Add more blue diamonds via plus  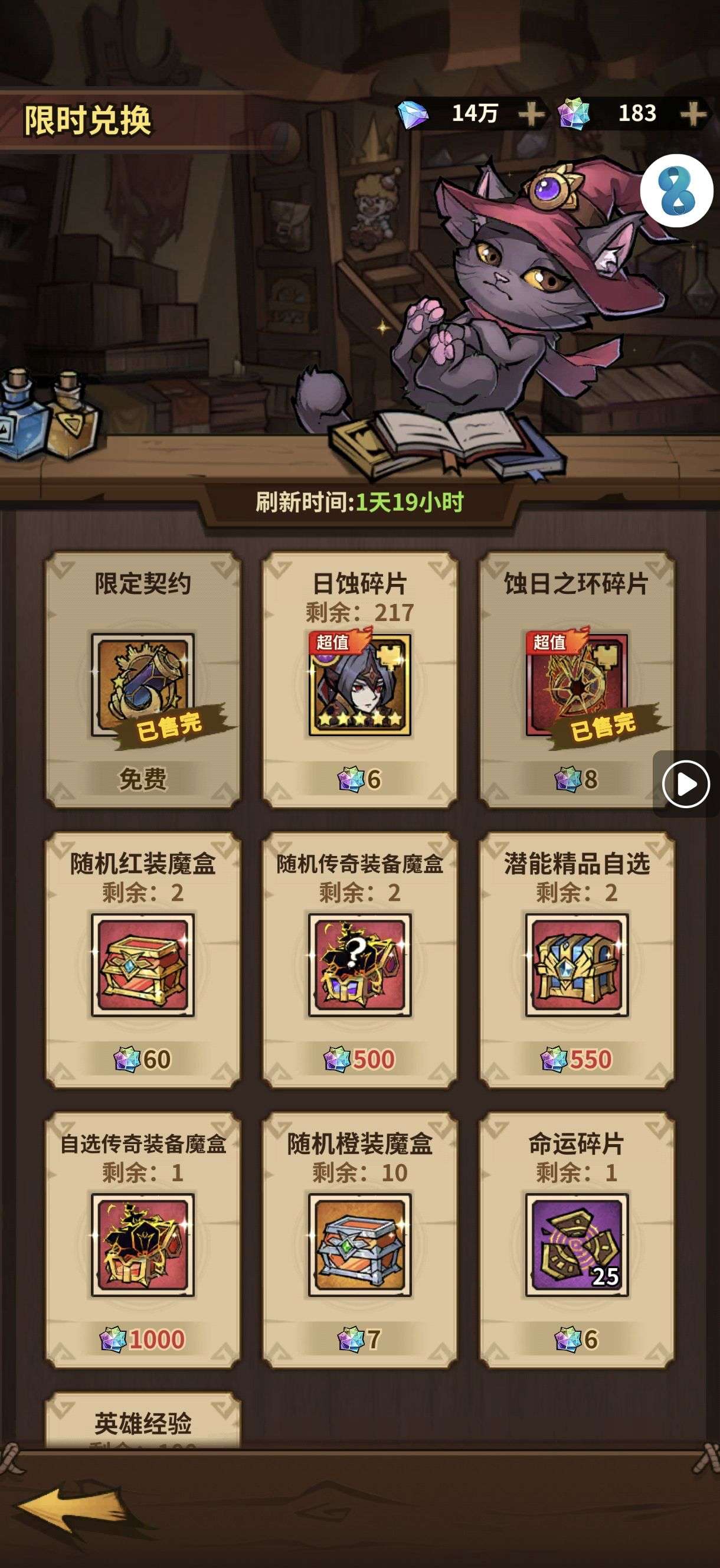click(531, 114)
